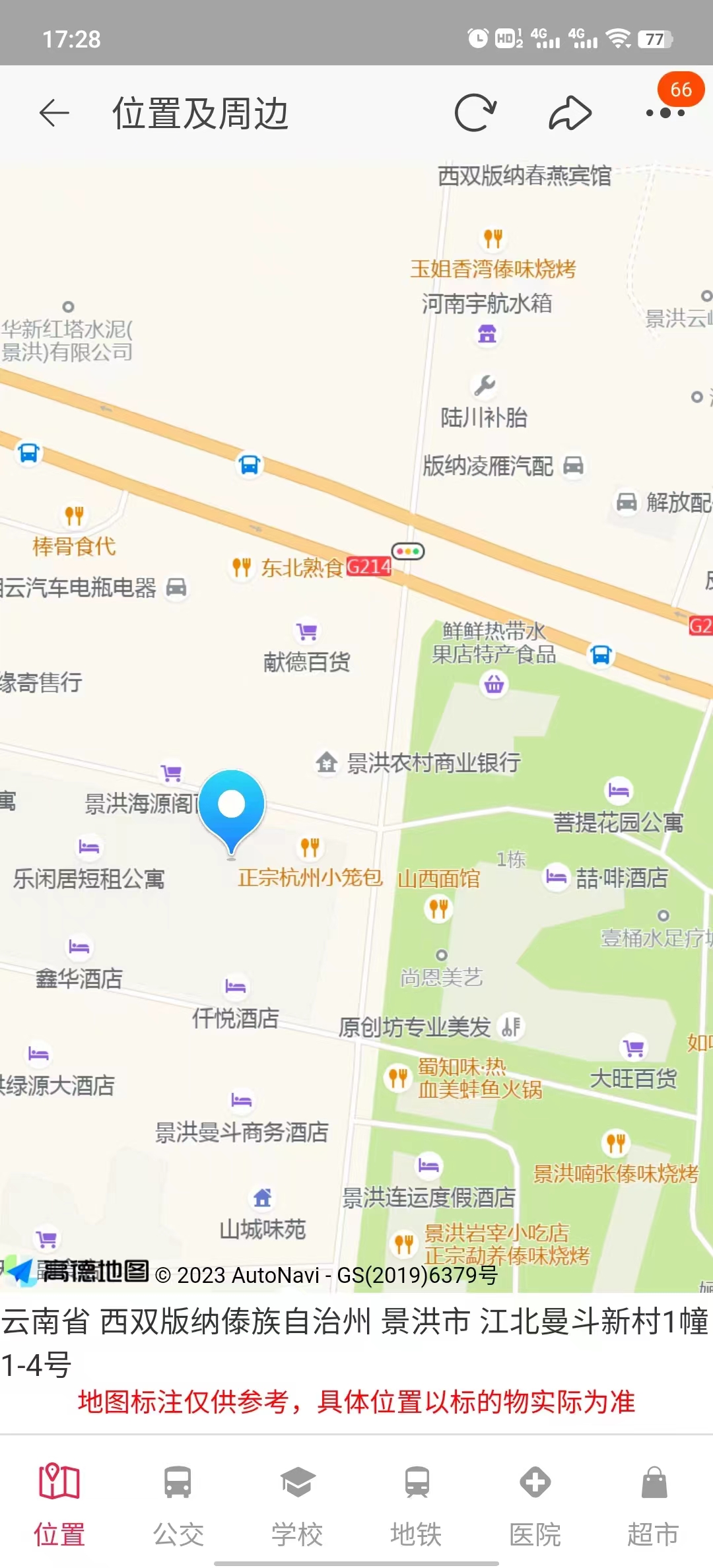Viewport: 713px width, 1568px height.
Task: Refresh the map page
Action: [475, 113]
